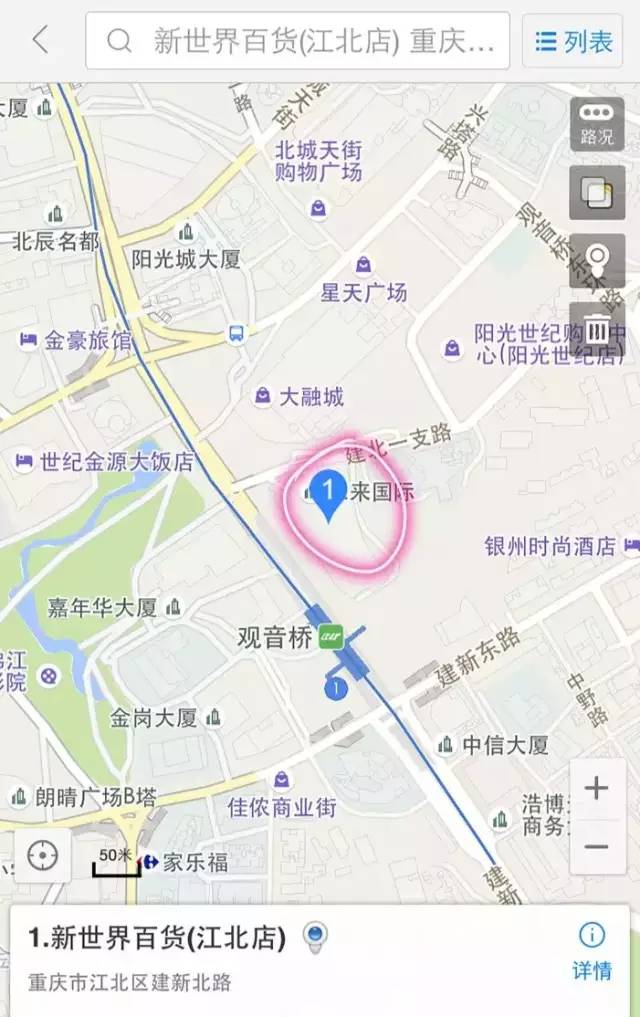Tap the blue result marker numbered 1
The image size is (640, 1017).
pyautogui.click(x=326, y=496)
